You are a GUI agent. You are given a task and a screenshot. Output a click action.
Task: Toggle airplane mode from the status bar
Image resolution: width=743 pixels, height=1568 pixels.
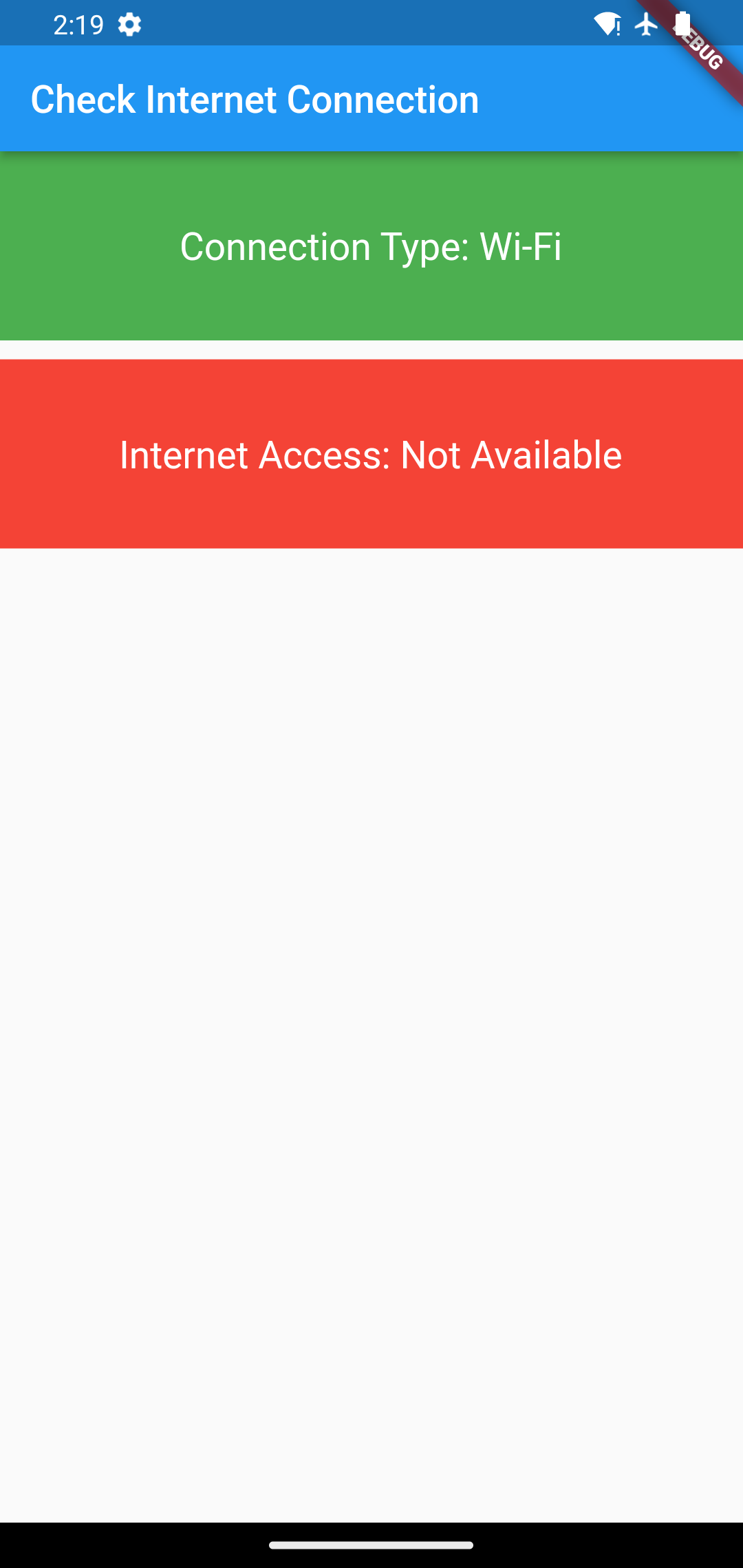(x=646, y=25)
